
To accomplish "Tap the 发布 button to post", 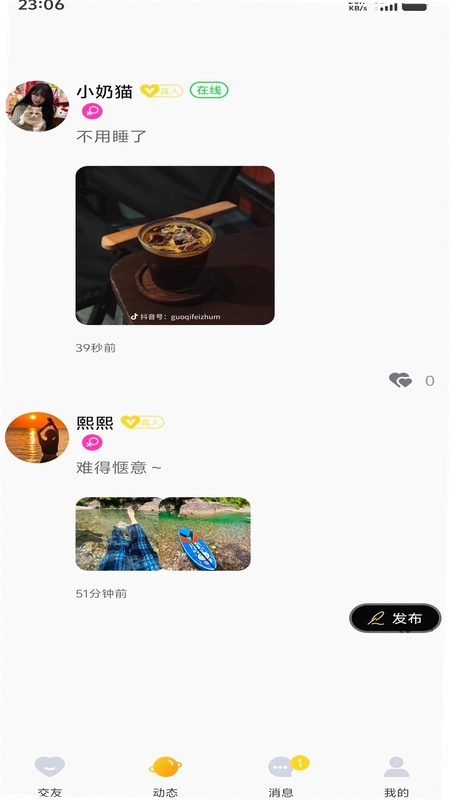I will [395, 618].
